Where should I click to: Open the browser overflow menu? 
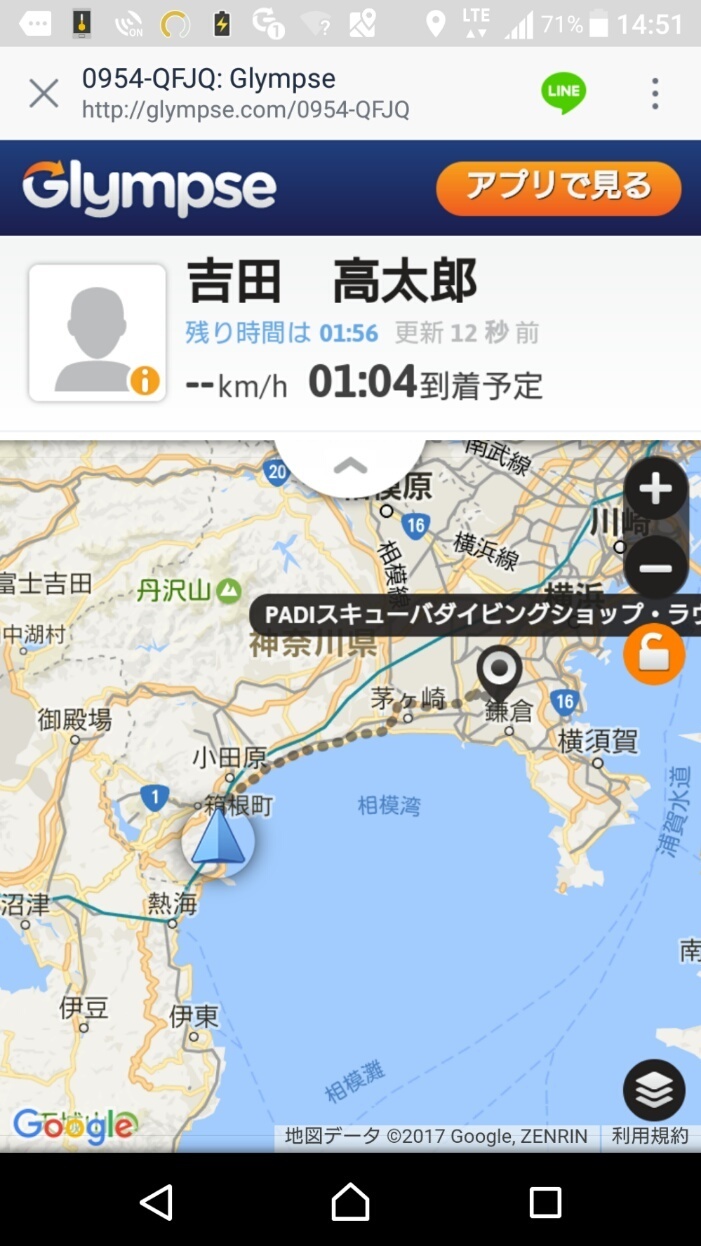pos(655,94)
